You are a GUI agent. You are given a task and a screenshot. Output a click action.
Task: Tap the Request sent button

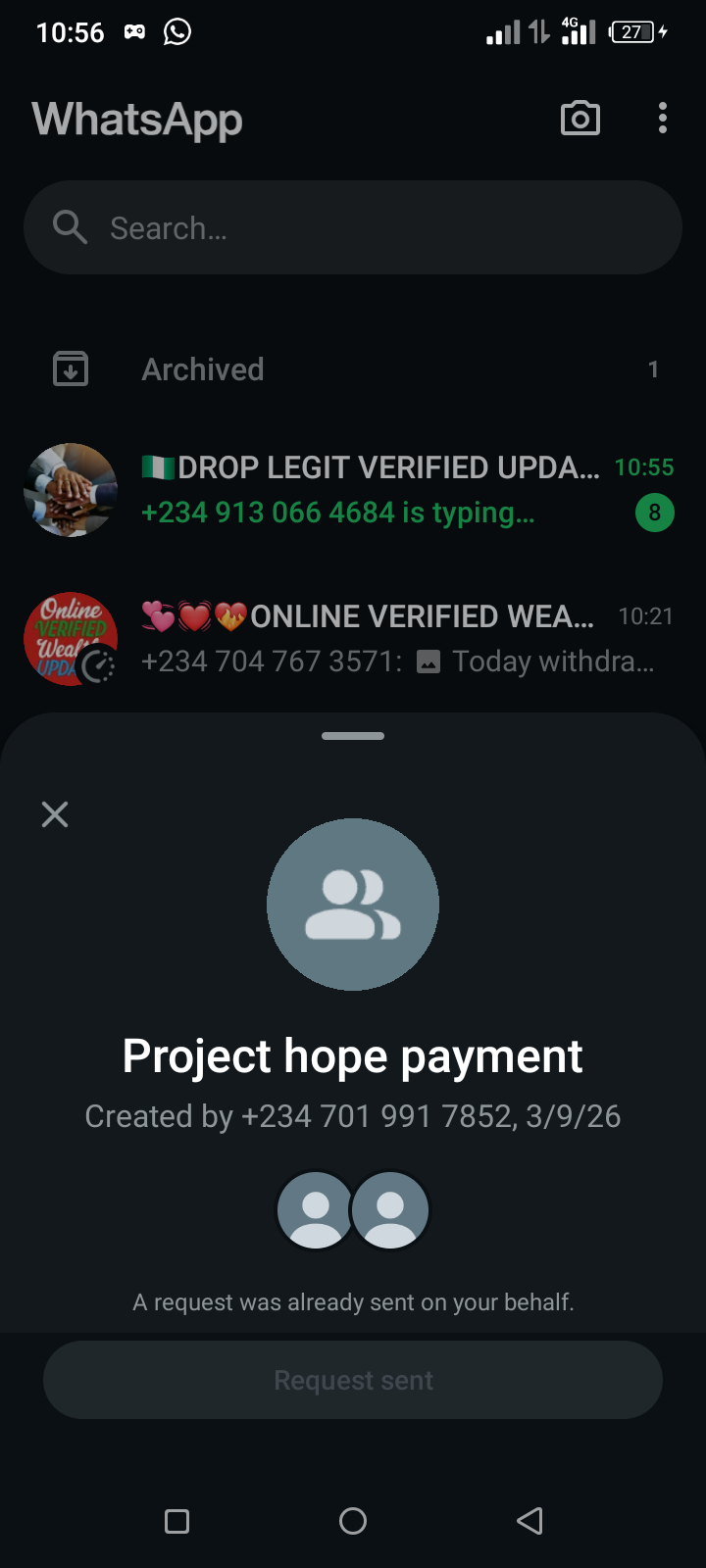353,1380
